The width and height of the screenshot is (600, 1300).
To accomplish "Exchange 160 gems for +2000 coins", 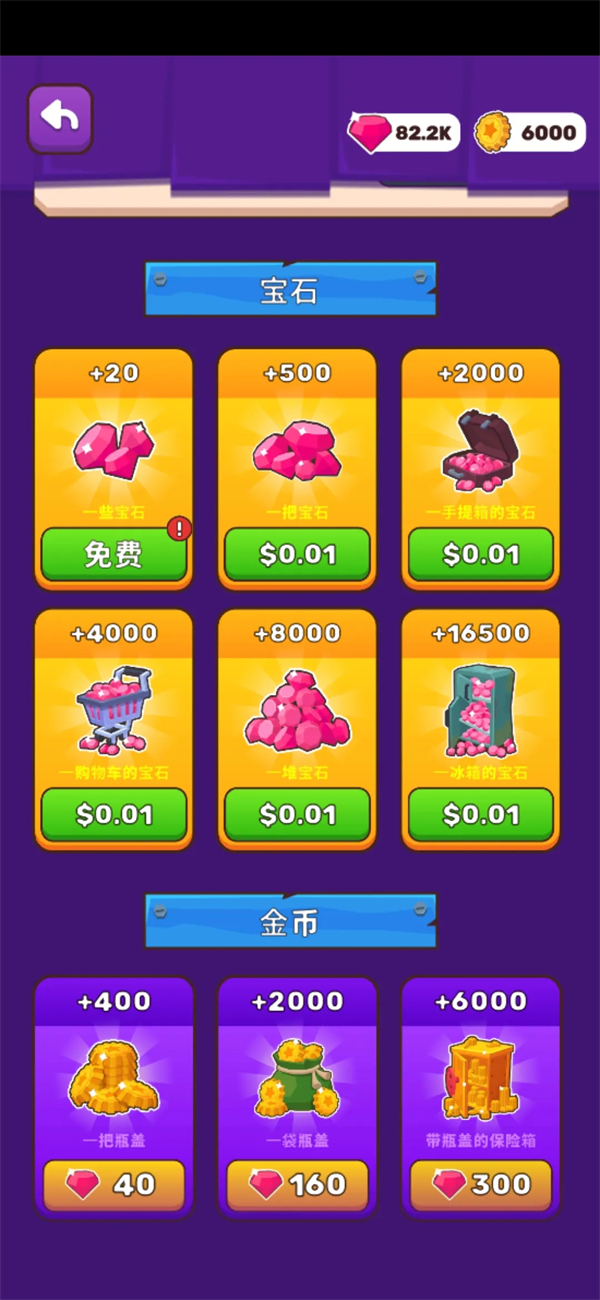I will tap(297, 1185).
